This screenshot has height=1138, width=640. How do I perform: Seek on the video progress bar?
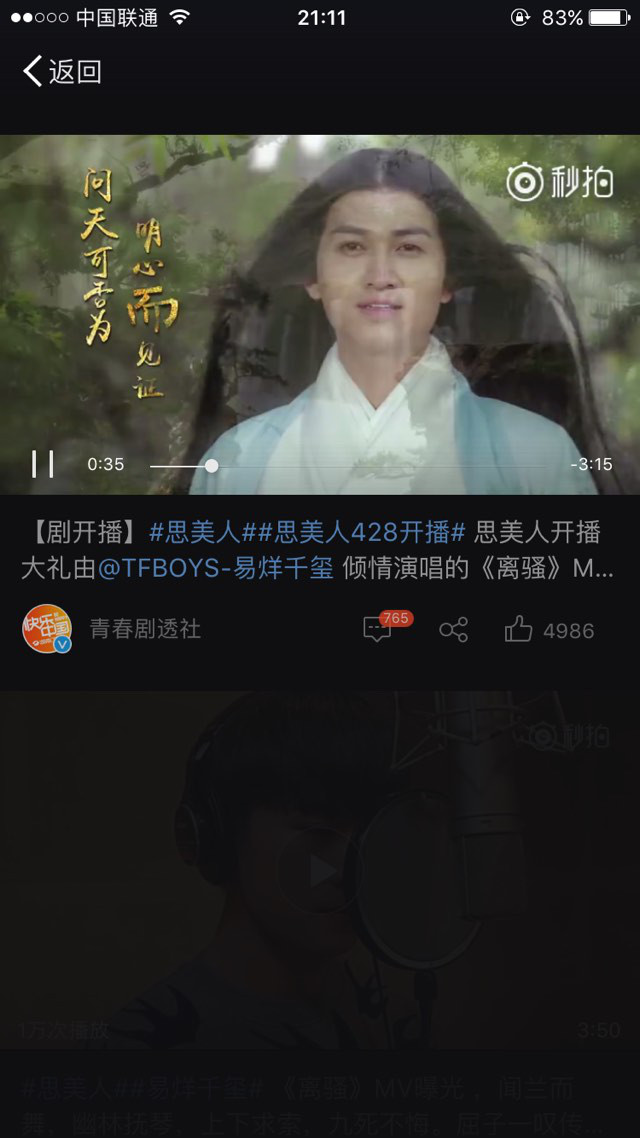(x=348, y=466)
